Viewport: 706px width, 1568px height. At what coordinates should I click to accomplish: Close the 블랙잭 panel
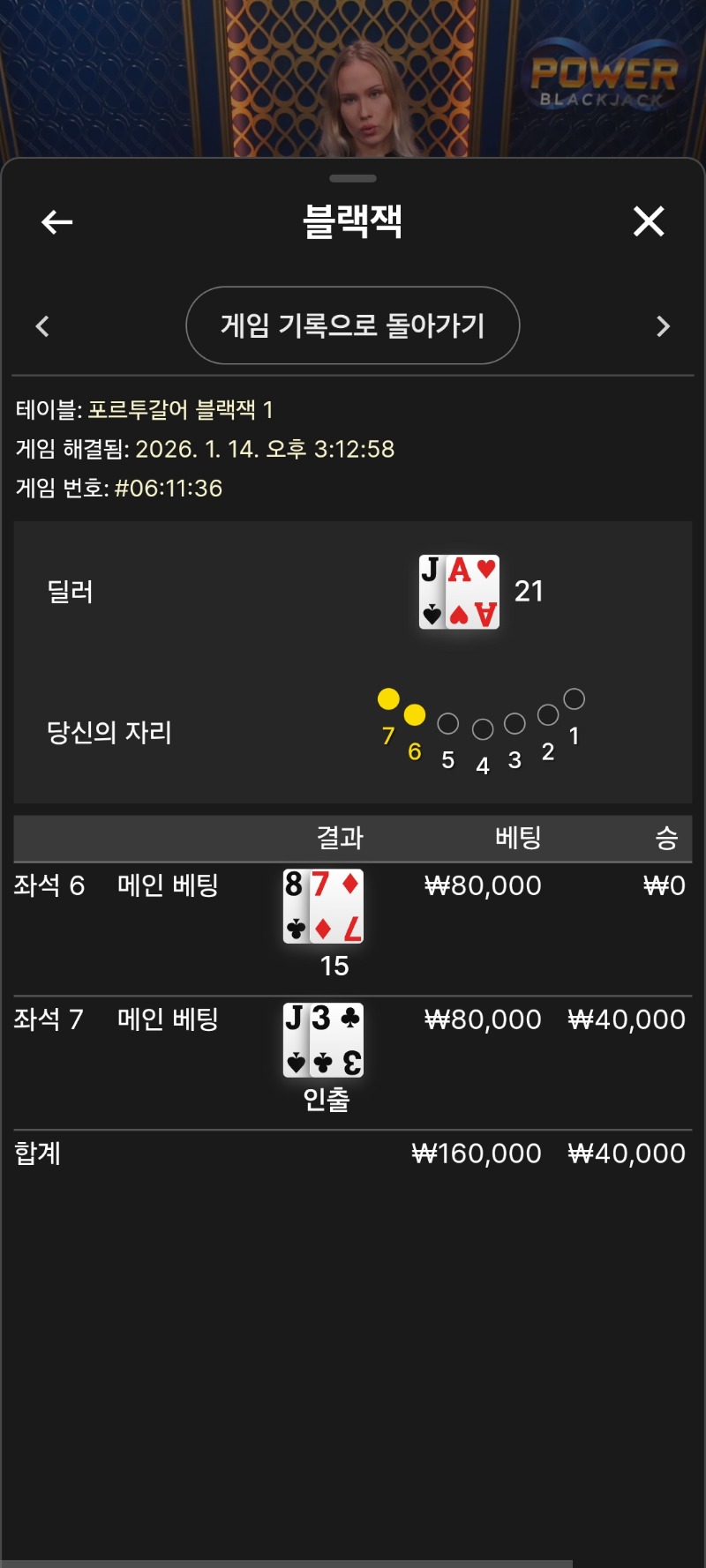tap(649, 221)
